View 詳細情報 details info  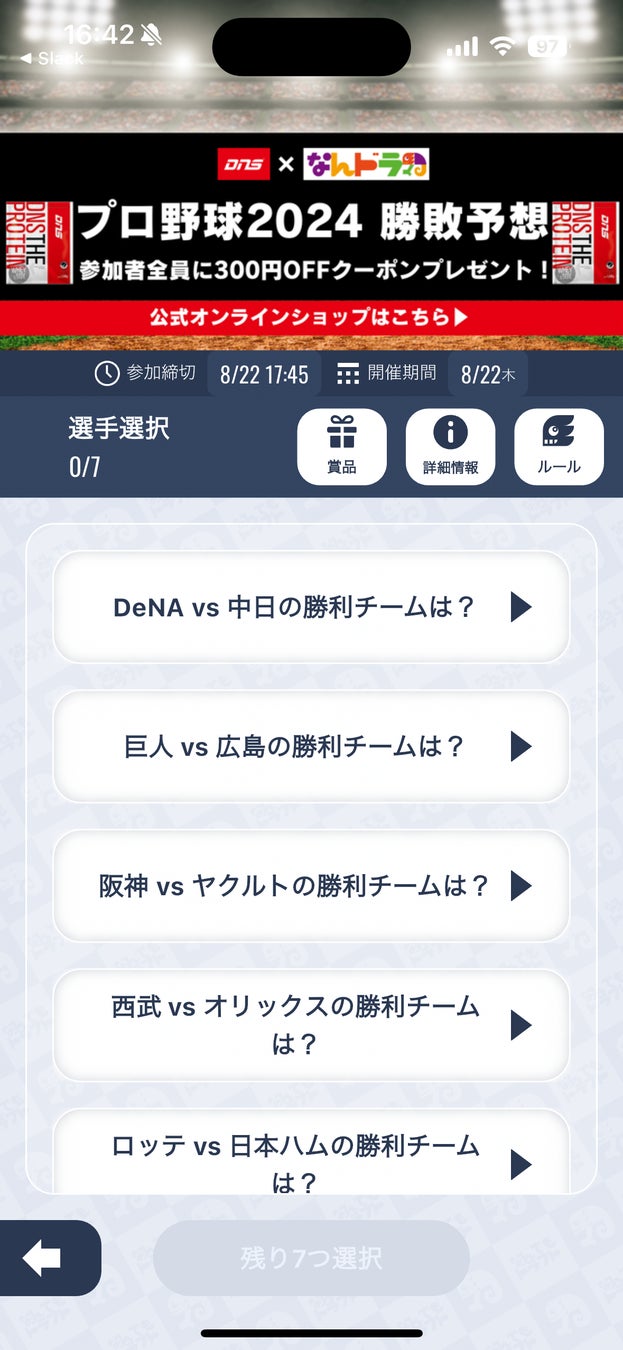pyautogui.click(x=450, y=447)
